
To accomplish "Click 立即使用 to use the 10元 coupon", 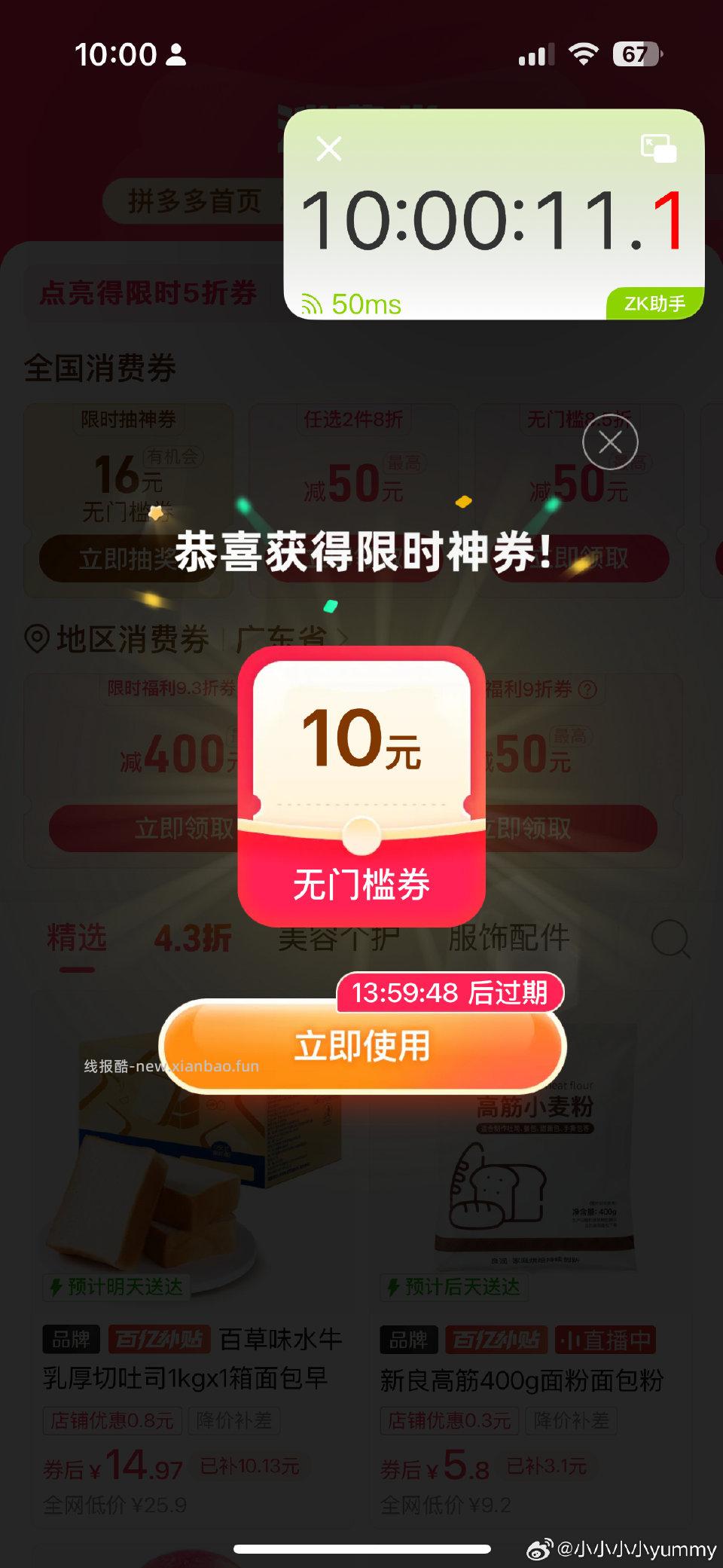I will [x=361, y=1047].
